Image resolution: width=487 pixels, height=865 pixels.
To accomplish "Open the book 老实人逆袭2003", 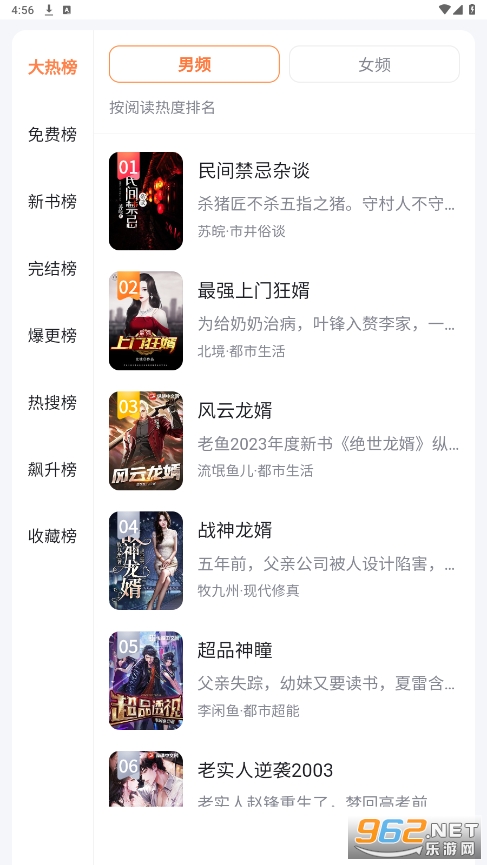I will (284, 779).
